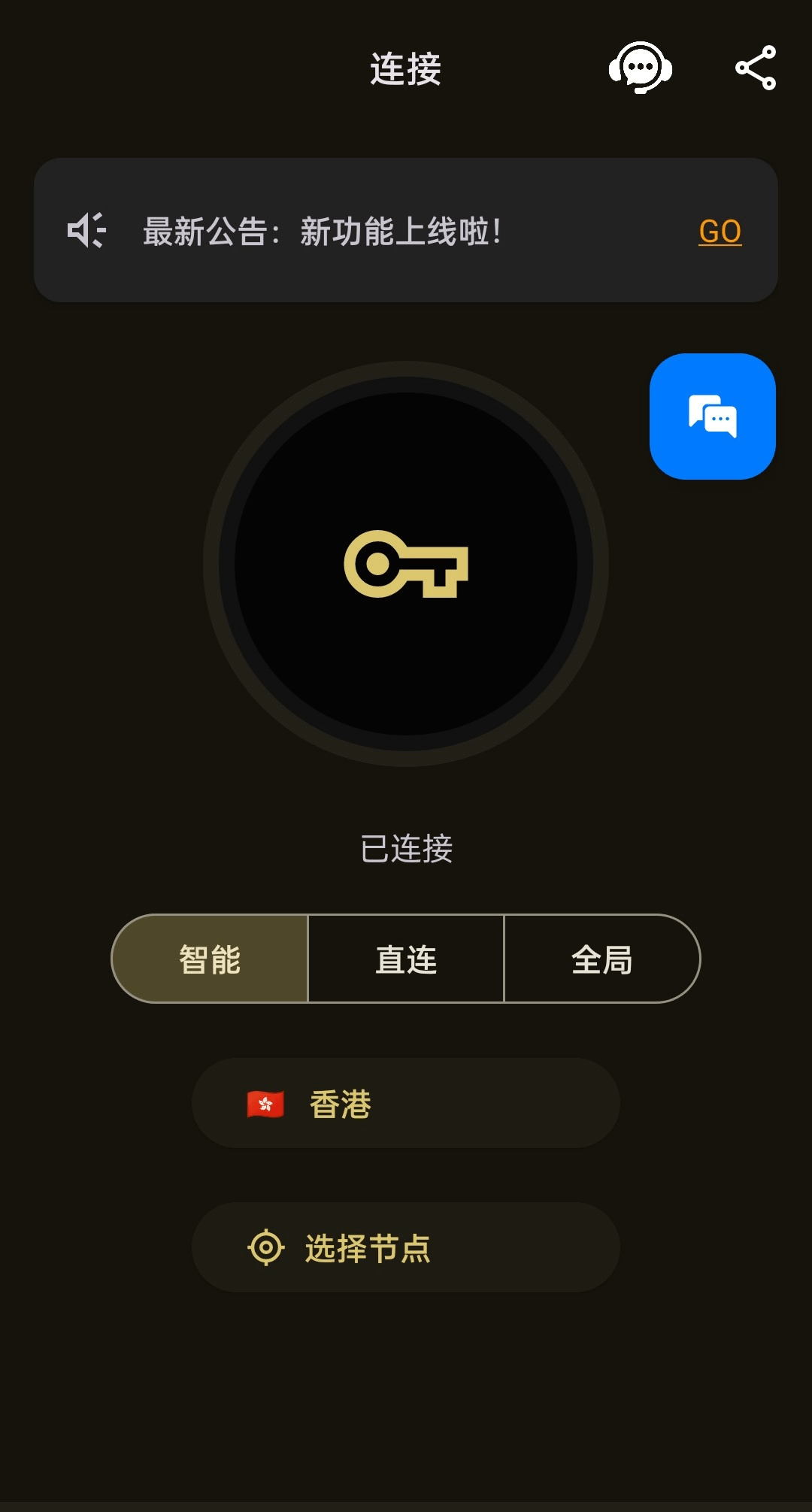This screenshot has height=1512, width=812.
Task: Enable 全局 mode
Action: pos(601,959)
